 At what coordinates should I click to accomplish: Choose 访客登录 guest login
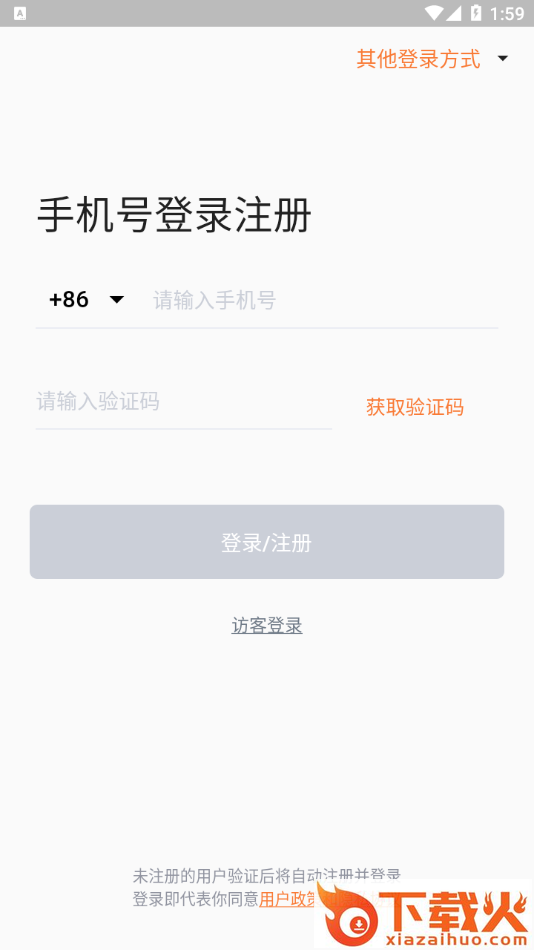(x=267, y=625)
